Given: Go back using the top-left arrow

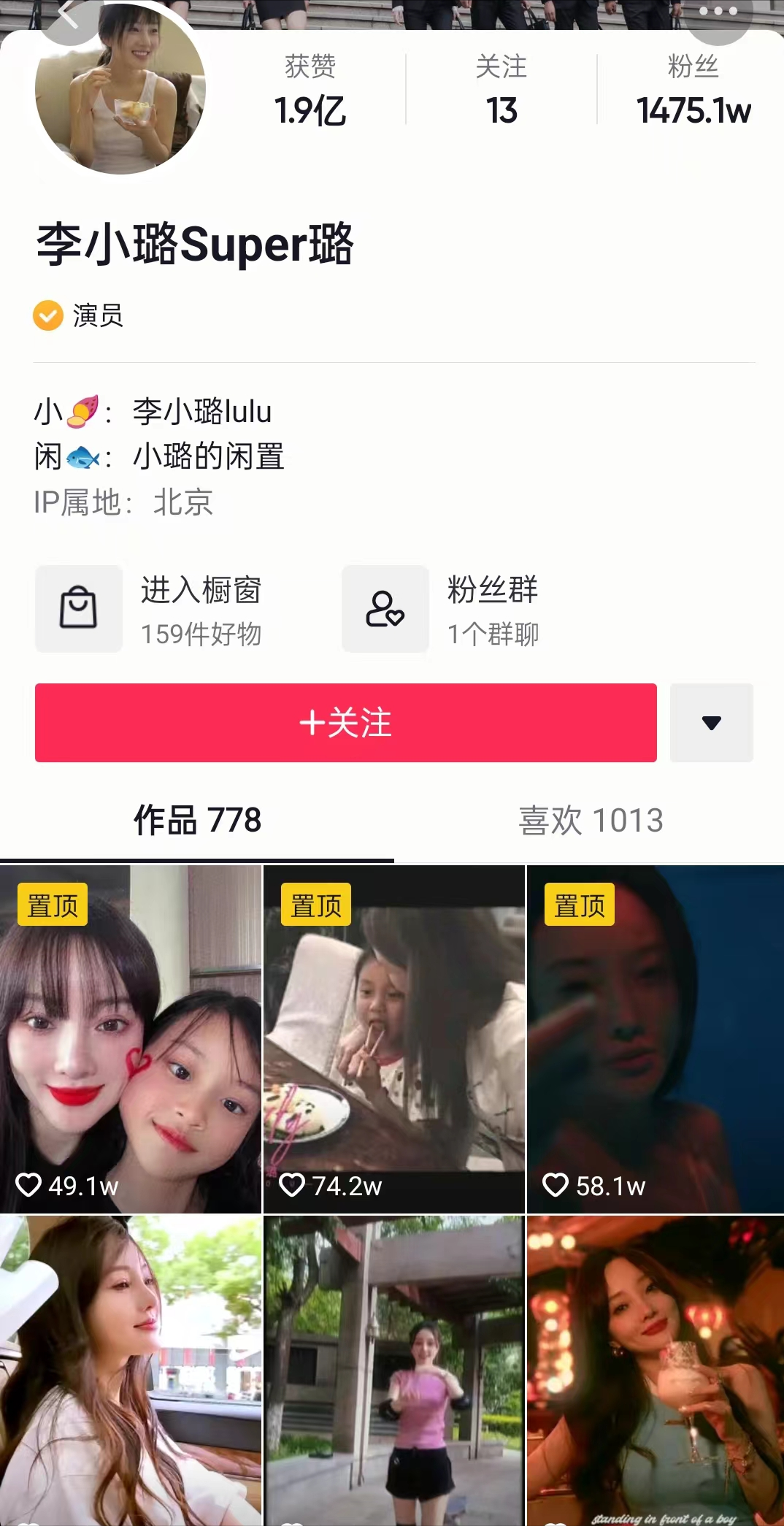Looking at the screenshot, I should tap(69, 15).
